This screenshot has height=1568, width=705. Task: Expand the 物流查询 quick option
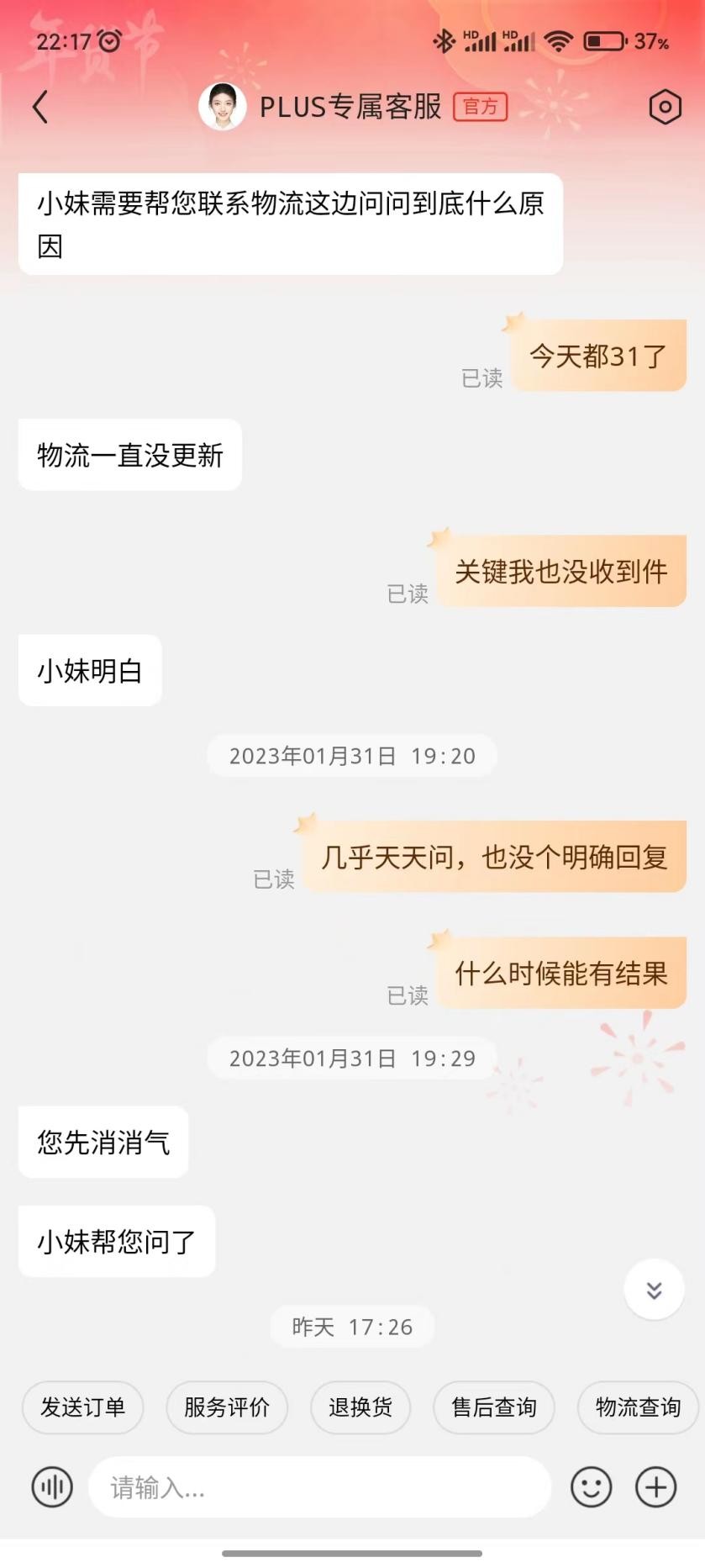pos(636,1408)
